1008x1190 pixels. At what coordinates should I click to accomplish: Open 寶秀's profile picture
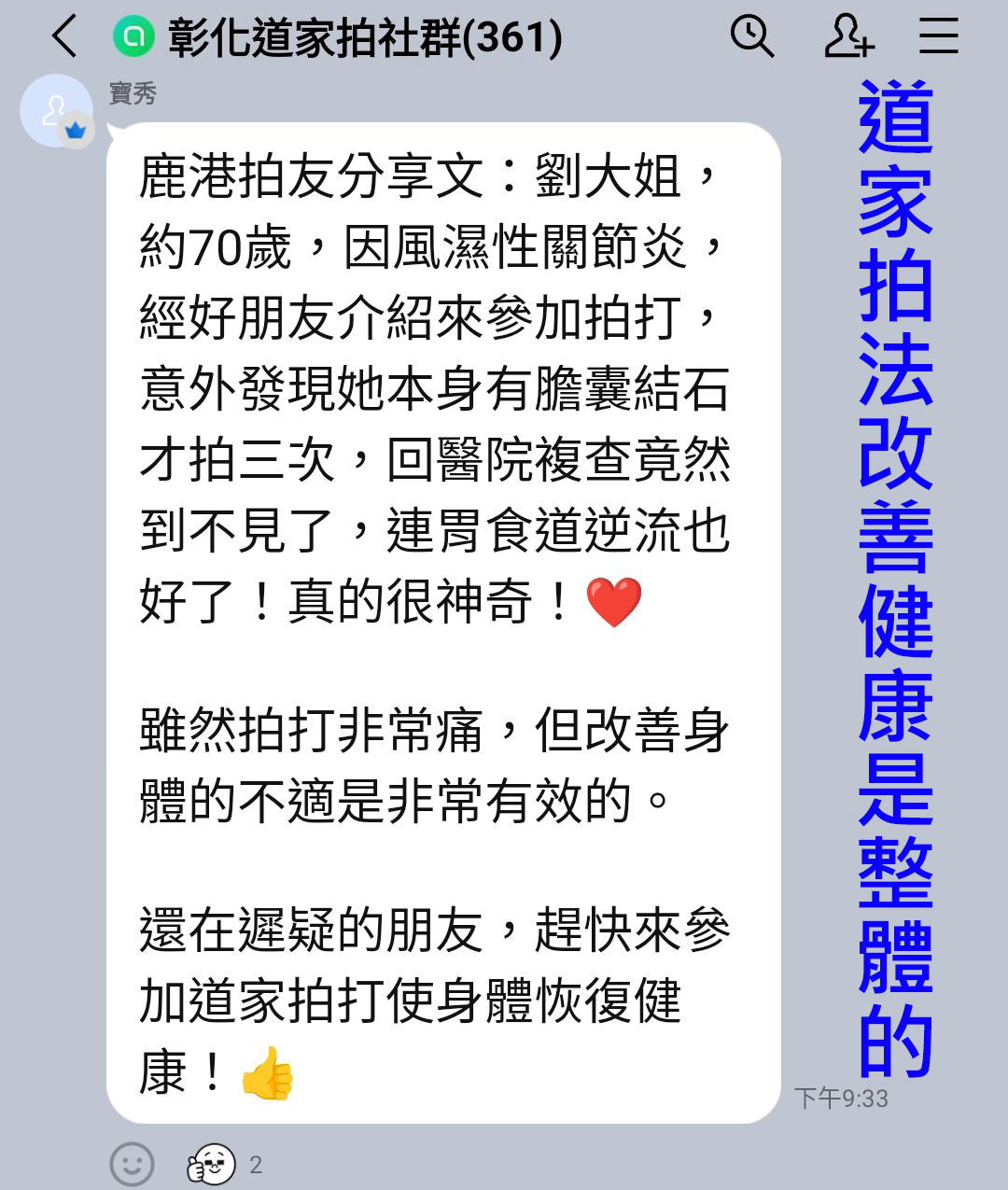coord(56,110)
